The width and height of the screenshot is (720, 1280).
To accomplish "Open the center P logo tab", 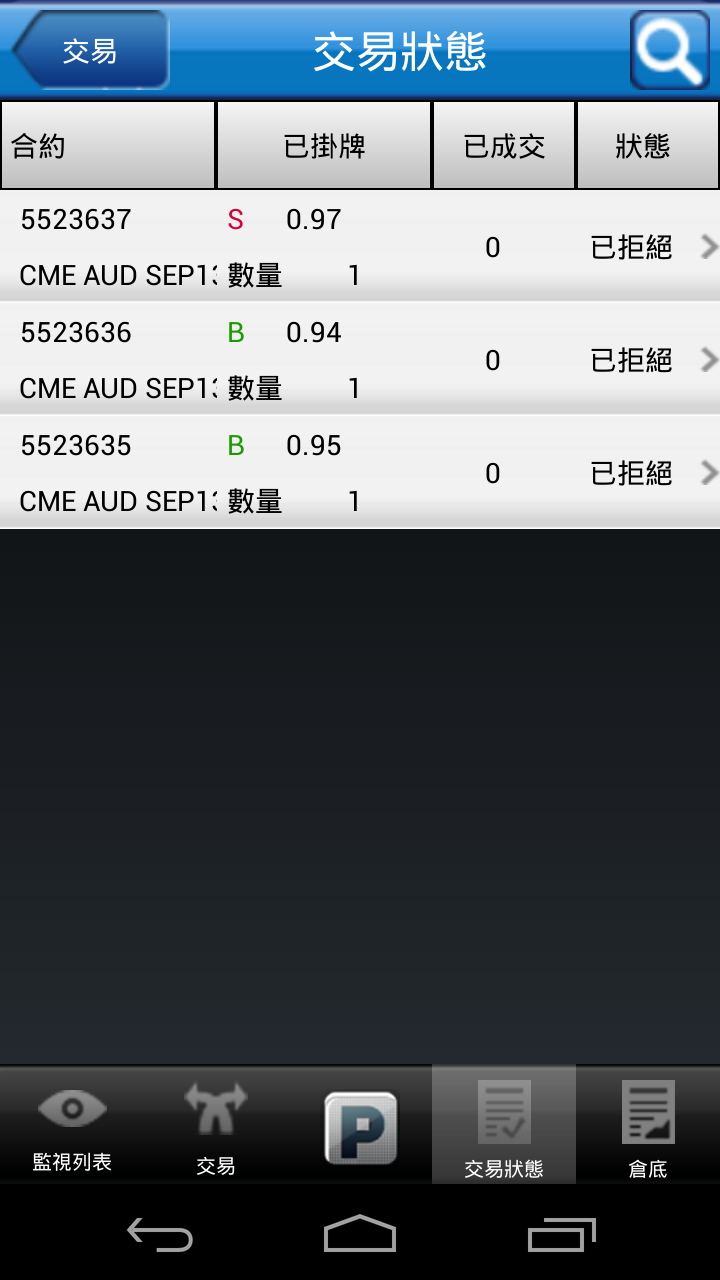I will (x=360, y=1127).
